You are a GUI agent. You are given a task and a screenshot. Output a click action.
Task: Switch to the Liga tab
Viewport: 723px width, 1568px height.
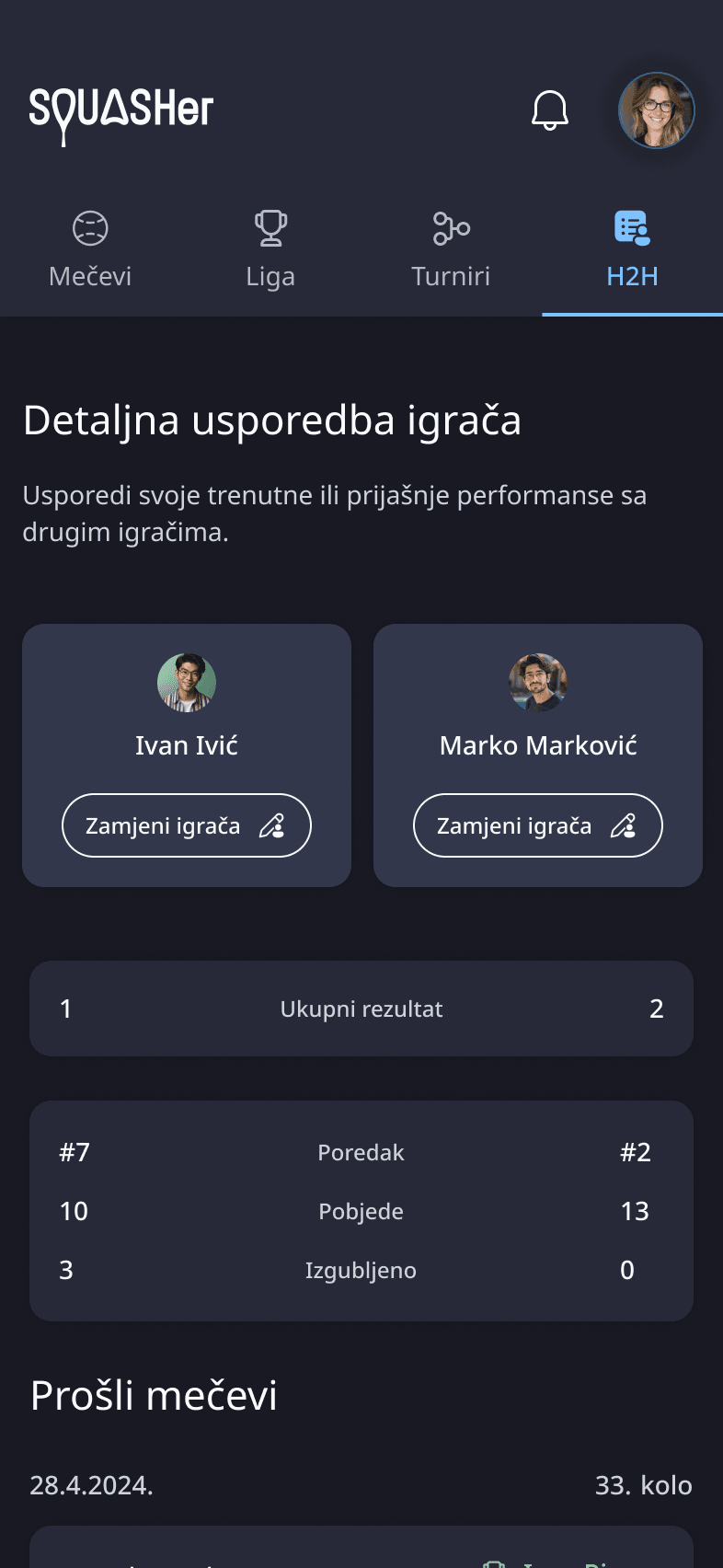(270, 250)
